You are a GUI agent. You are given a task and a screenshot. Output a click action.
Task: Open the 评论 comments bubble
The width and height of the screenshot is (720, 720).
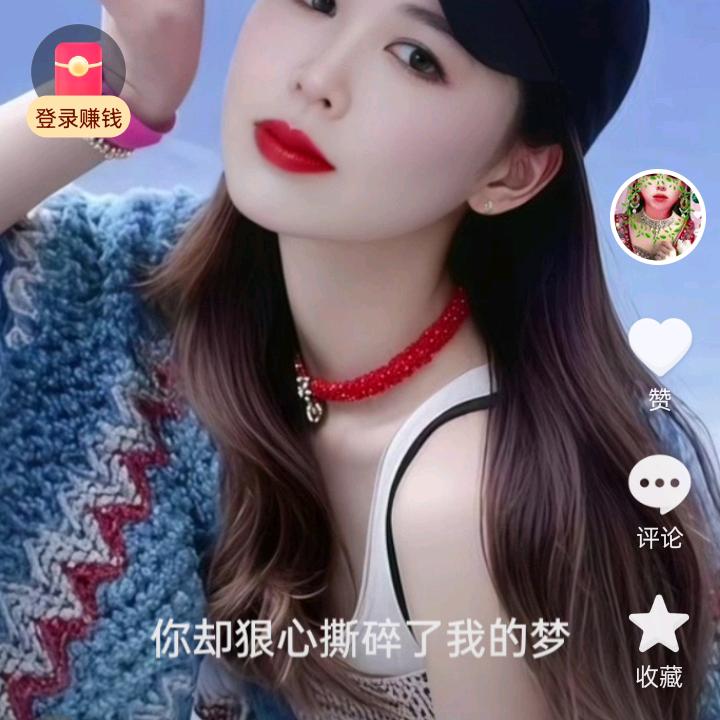659,485
